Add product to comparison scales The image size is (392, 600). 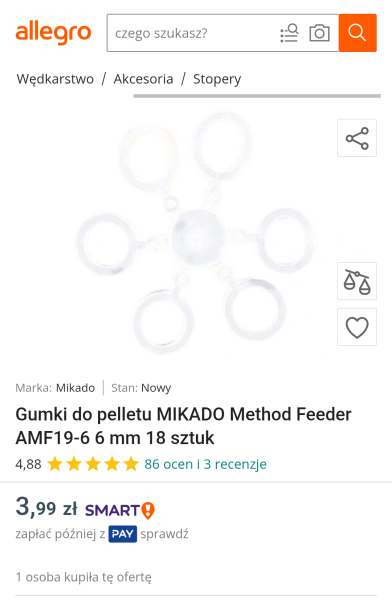tap(357, 281)
